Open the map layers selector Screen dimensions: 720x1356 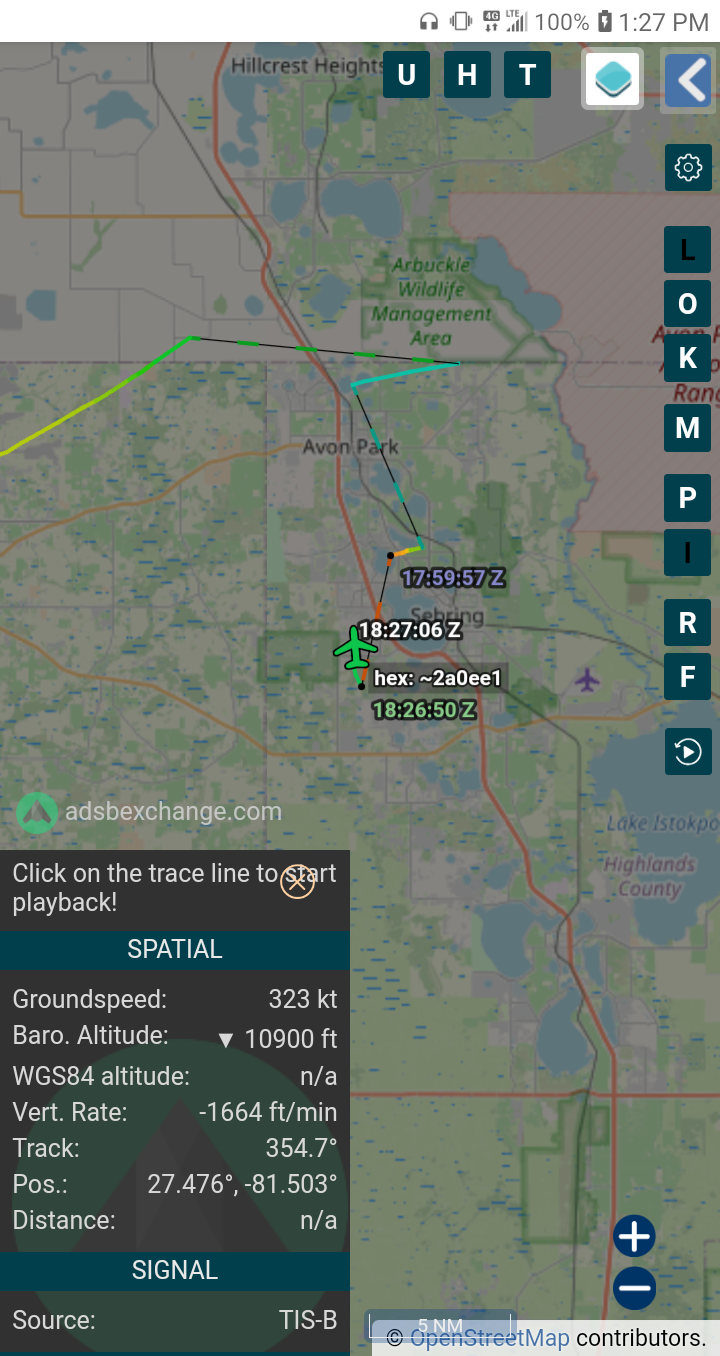click(613, 79)
